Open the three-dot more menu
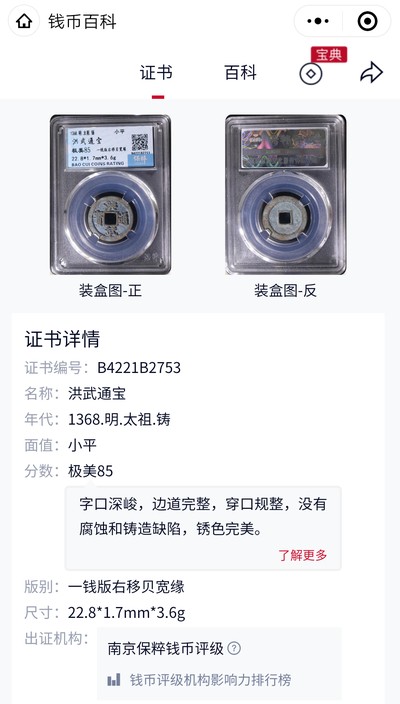The image size is (400, 704). (318, 21)
